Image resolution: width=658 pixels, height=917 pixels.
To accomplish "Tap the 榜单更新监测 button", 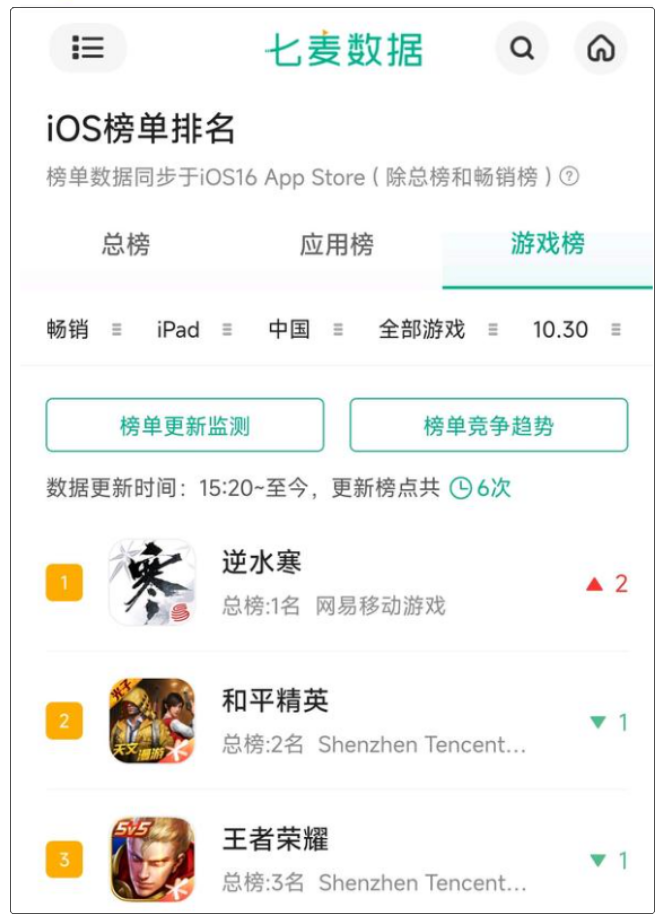I will [185, 426].
